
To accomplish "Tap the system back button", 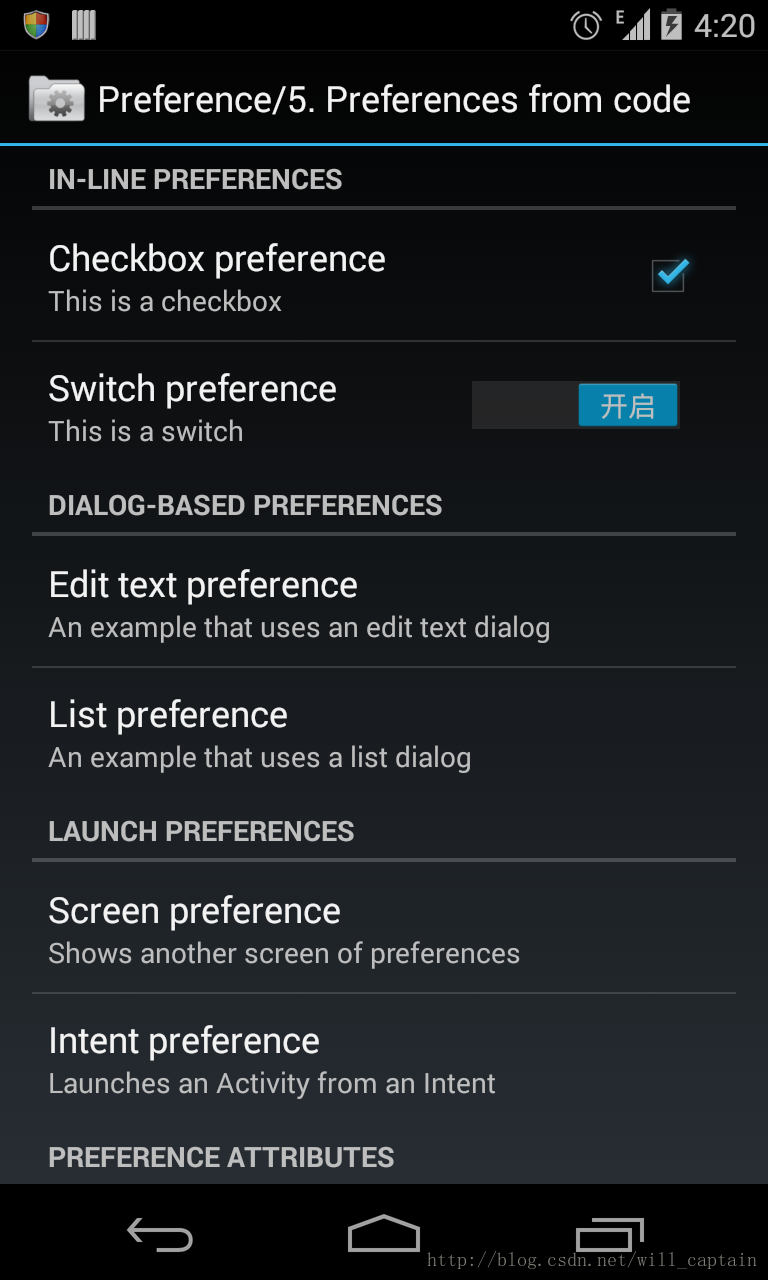I will [x=160, y=1234].
